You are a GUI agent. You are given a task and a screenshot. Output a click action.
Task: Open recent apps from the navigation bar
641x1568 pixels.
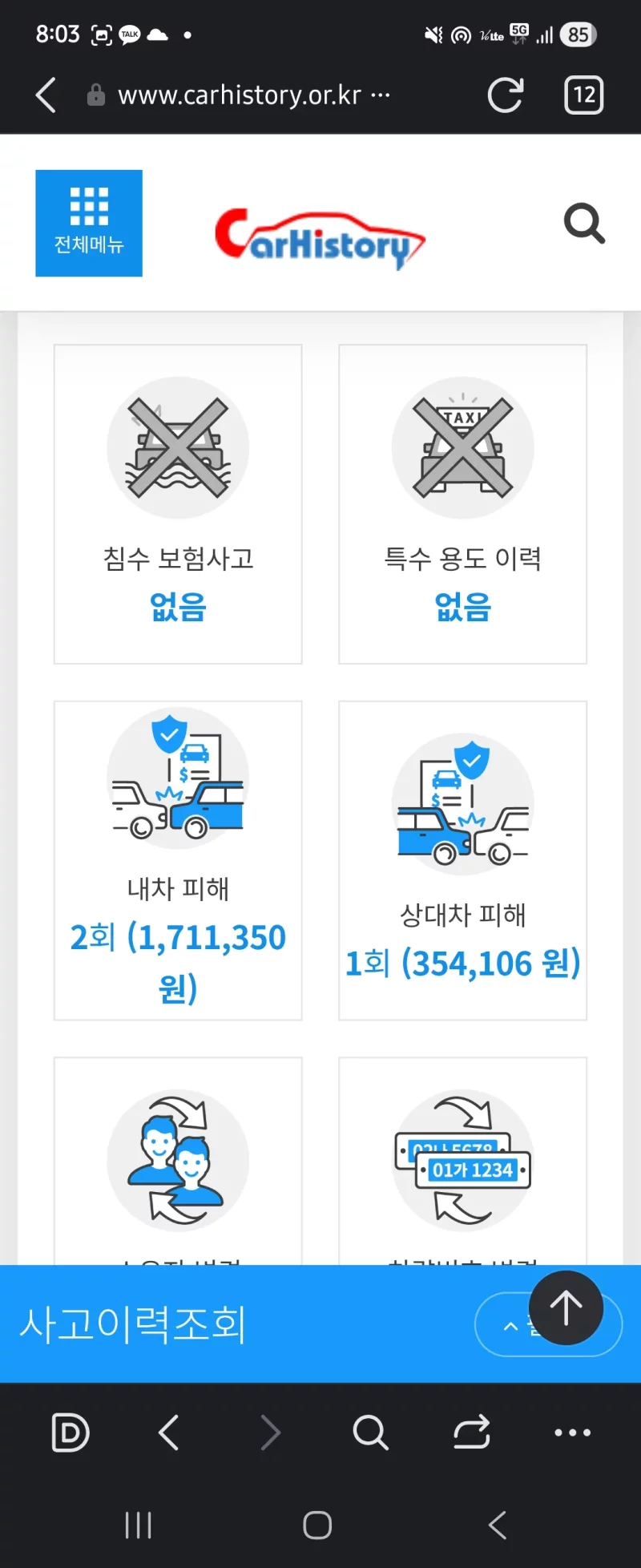pos(139,1525)
